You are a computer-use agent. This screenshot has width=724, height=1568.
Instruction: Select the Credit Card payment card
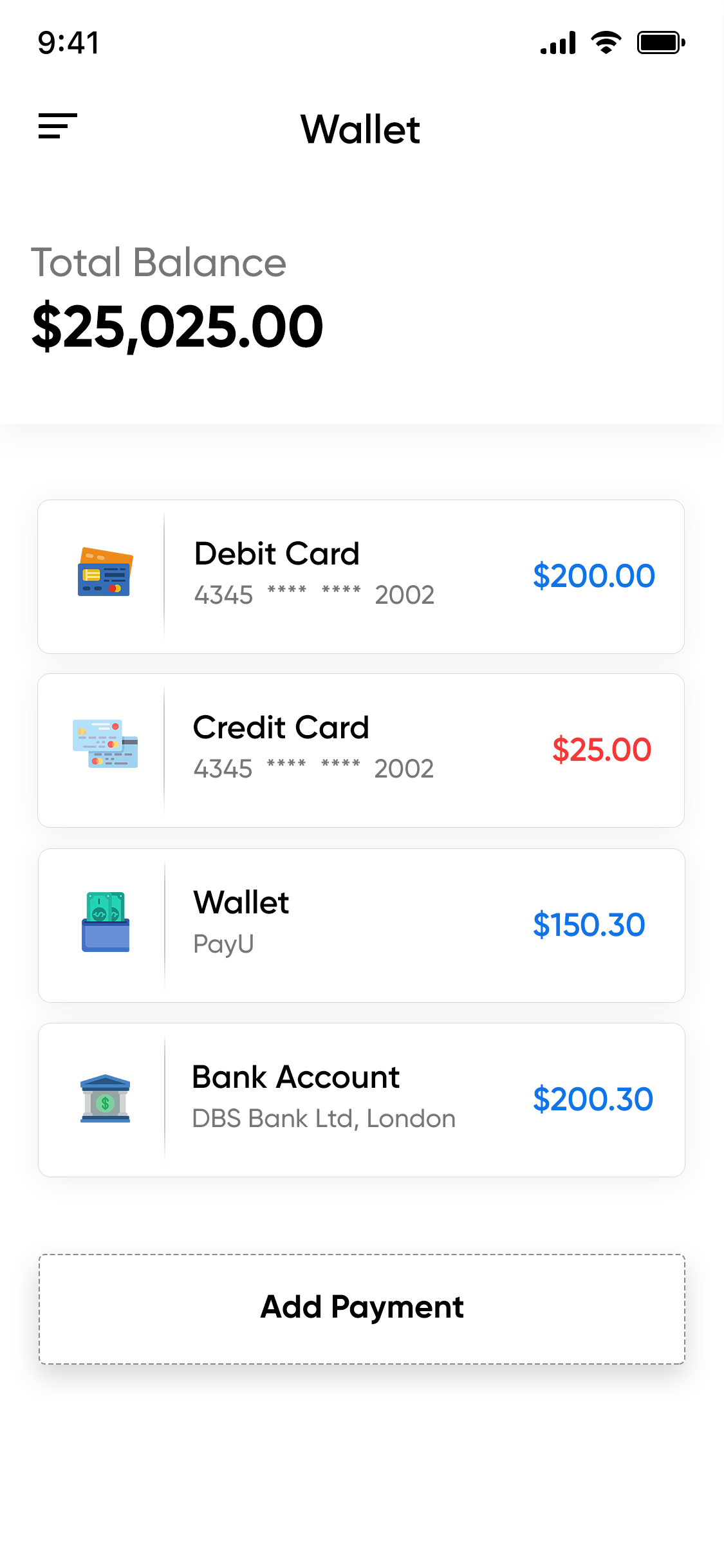tap(361, 751)
